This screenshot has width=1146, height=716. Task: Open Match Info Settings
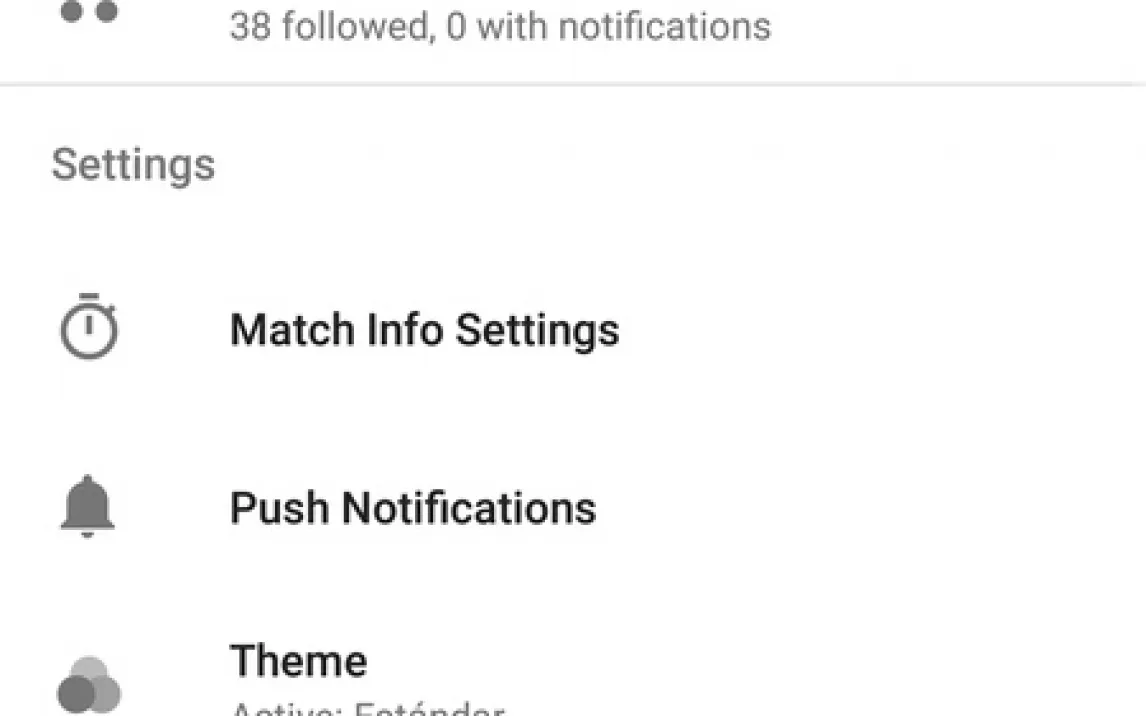(424, 330)
